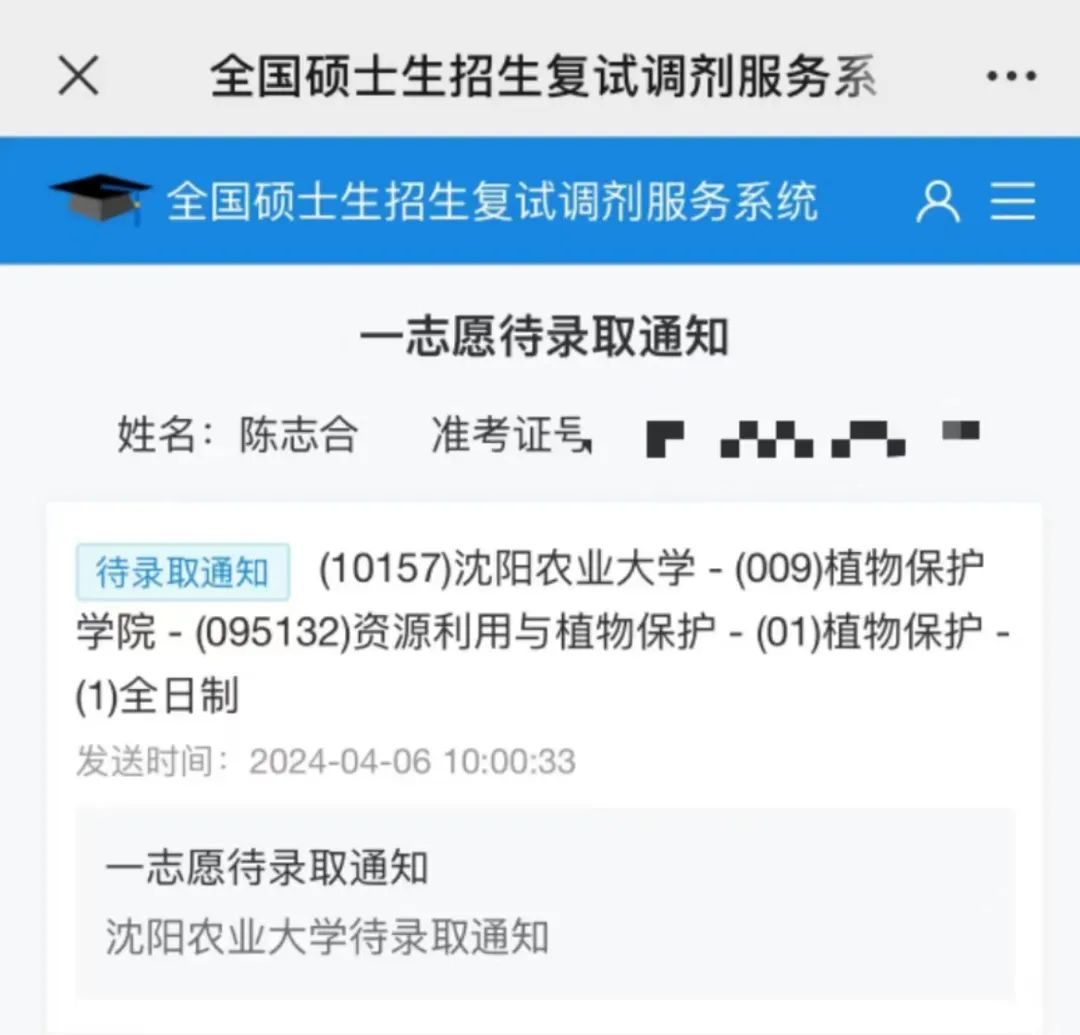Open the three-dot more options menu
This screenshot has height=1035, width=1080.
tap(1011, 77)
